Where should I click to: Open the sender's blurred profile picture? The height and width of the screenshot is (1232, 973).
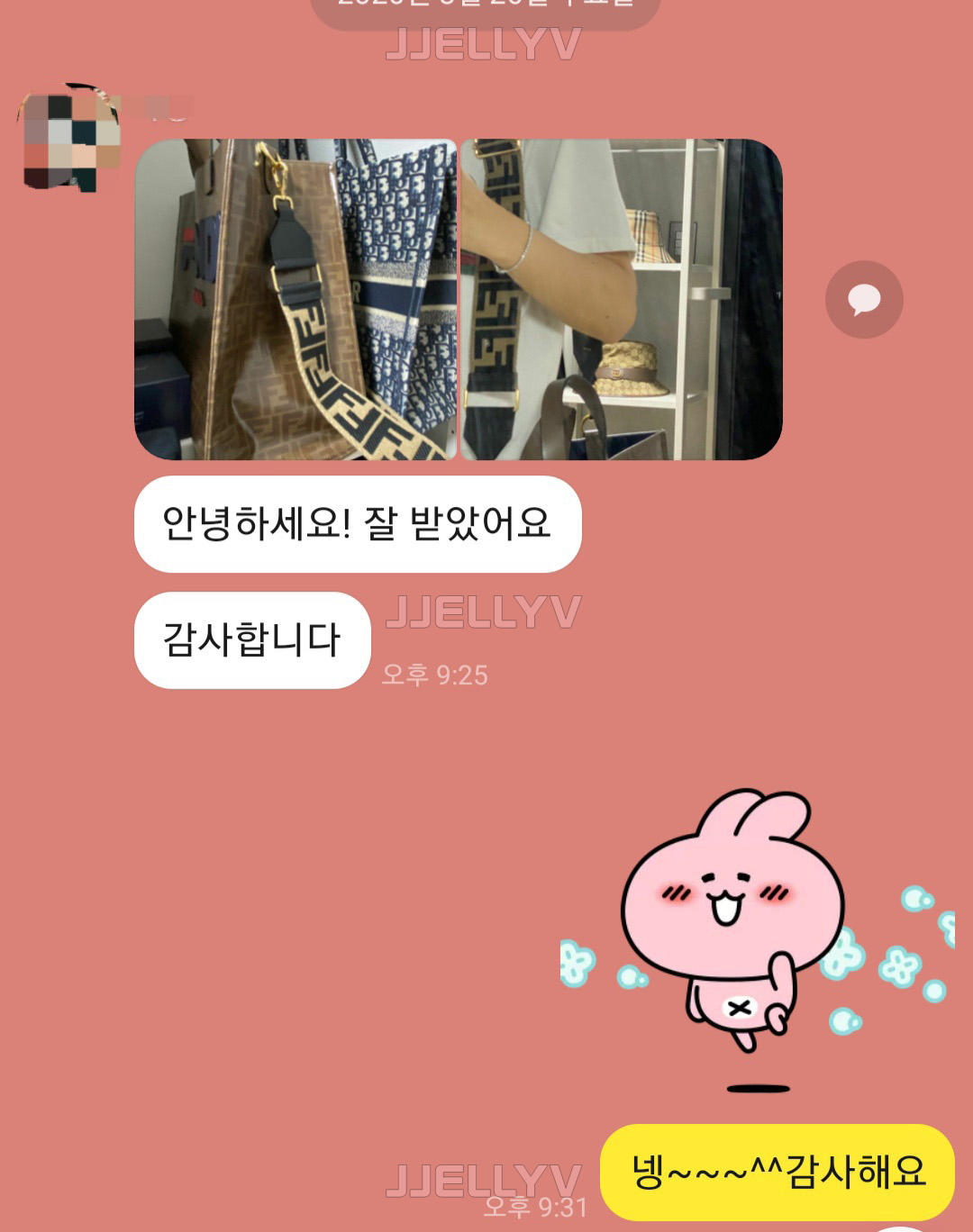[x=70, y=138]
